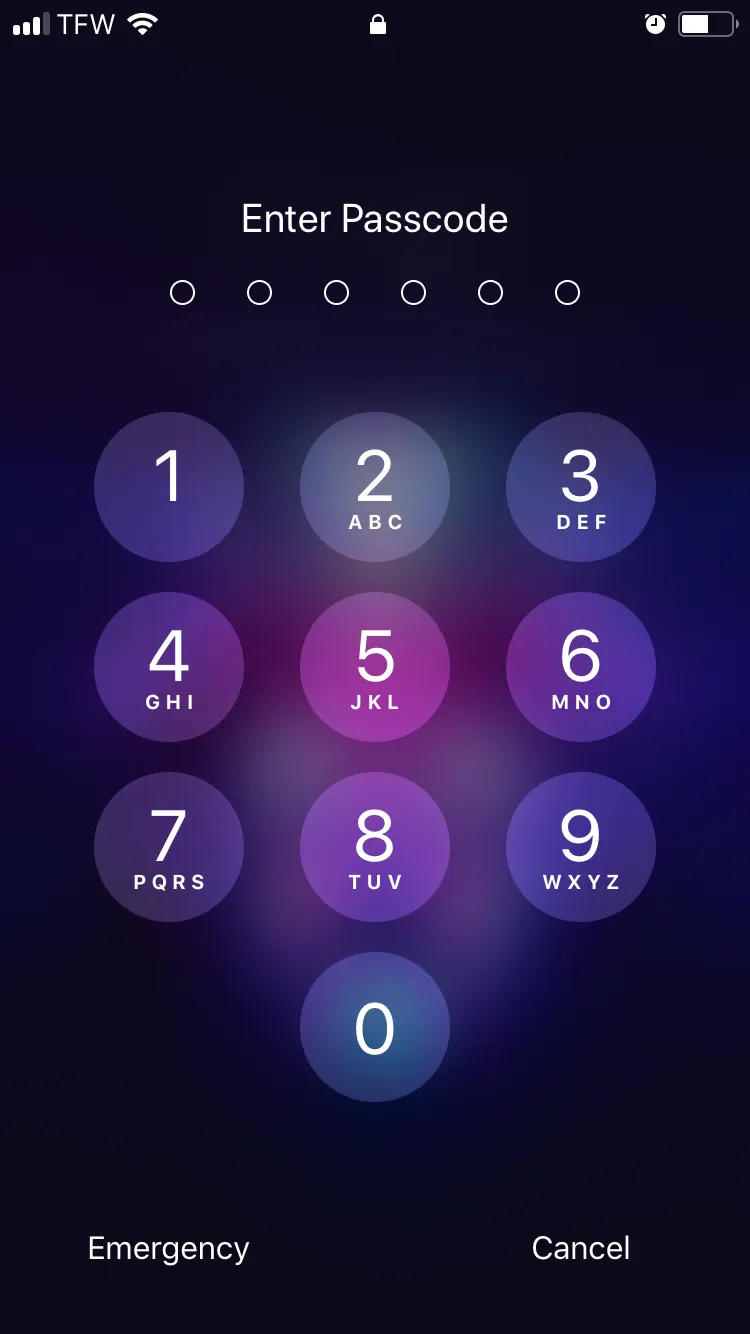
Task: Enter digit 0 on the keypad
Action: click(375, 1027)
